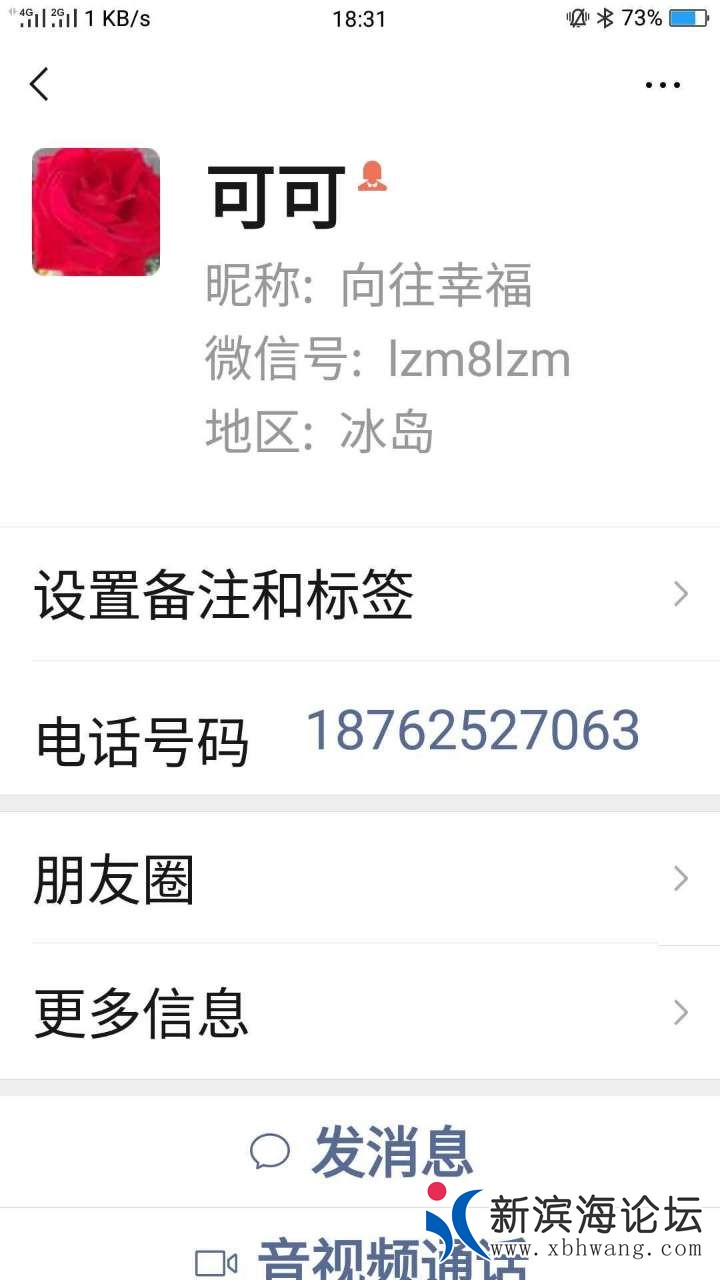This screenshot has height=1280, width=720.
Task: Start 音视频通话 call
Action: pyautogui.click(x=362, y=1258)
